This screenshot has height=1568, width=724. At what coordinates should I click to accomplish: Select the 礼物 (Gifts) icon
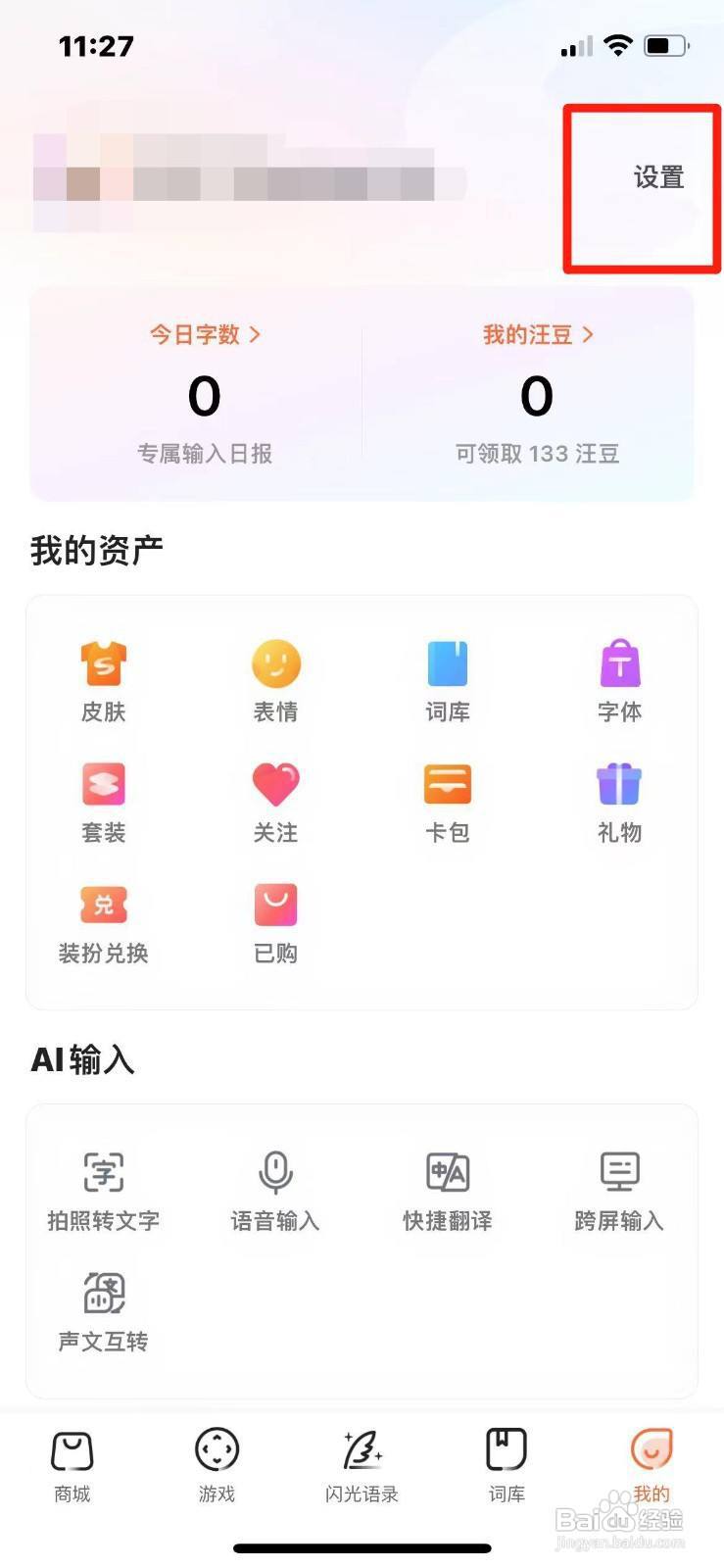618,798
